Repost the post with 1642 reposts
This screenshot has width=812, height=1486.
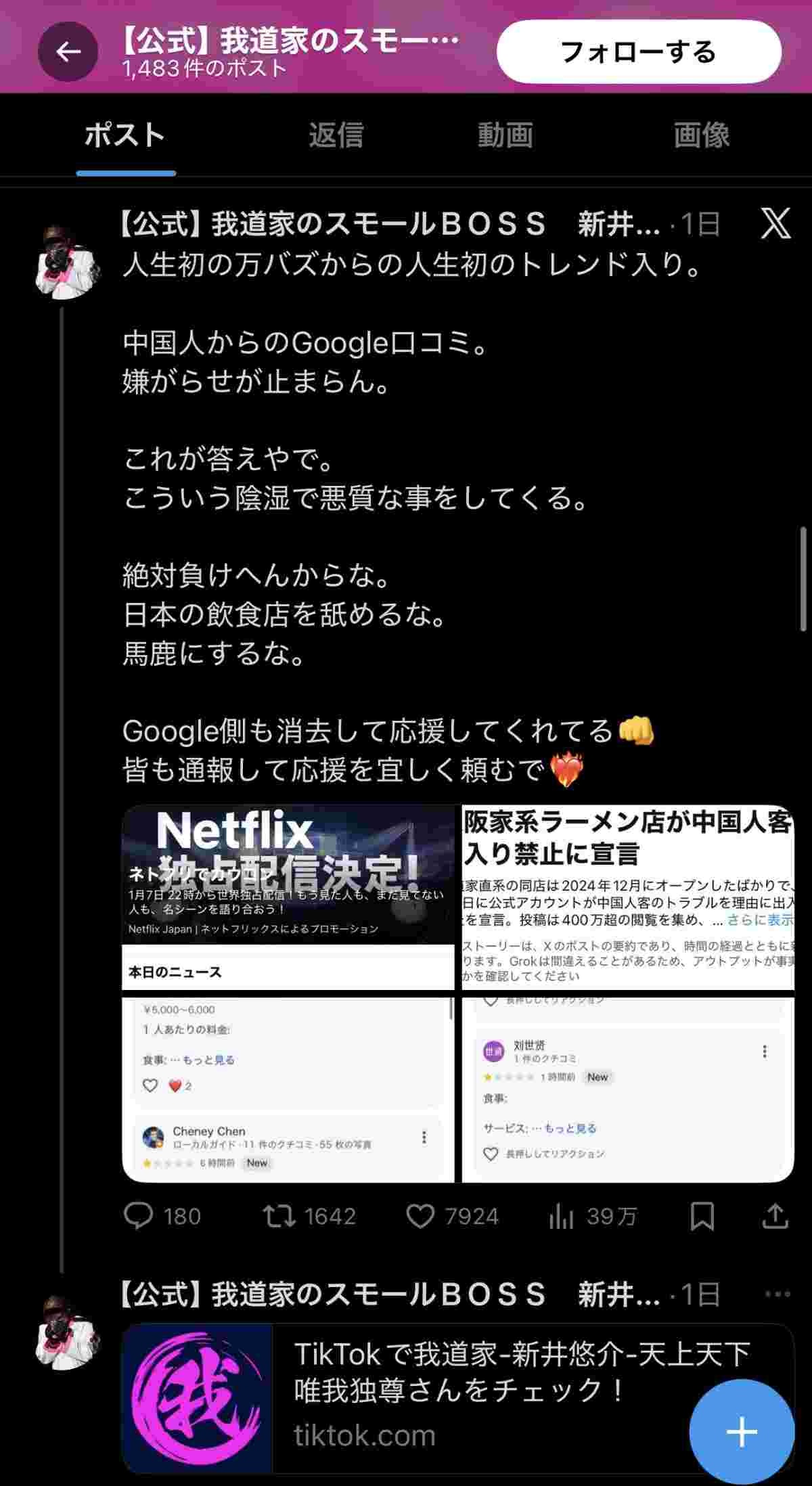pyautogui.click(x=279, y=1217)
